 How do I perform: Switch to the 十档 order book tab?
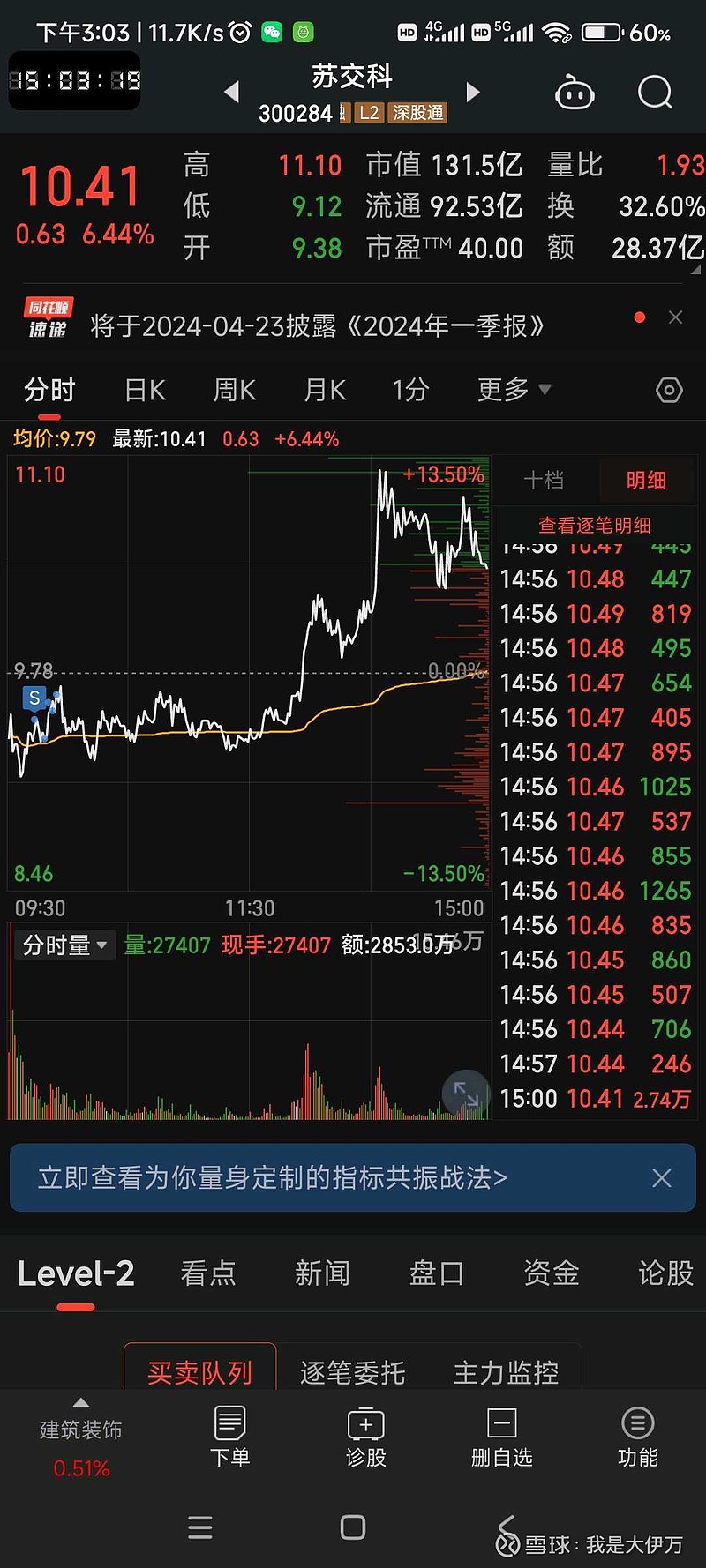544,481
